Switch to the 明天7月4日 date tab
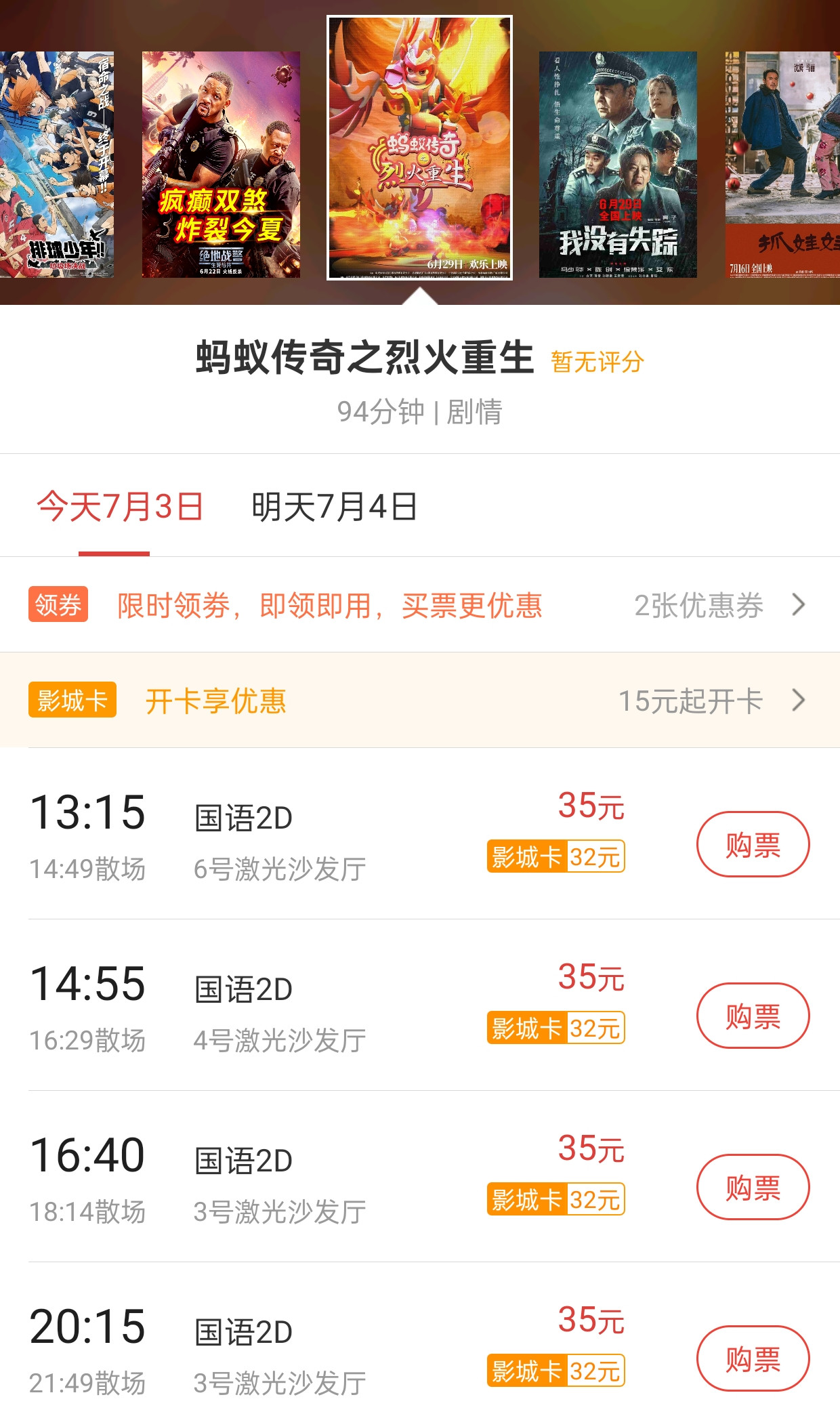Image resolution: width=840 pixels, height=1414 pixels. click(335, 507)
